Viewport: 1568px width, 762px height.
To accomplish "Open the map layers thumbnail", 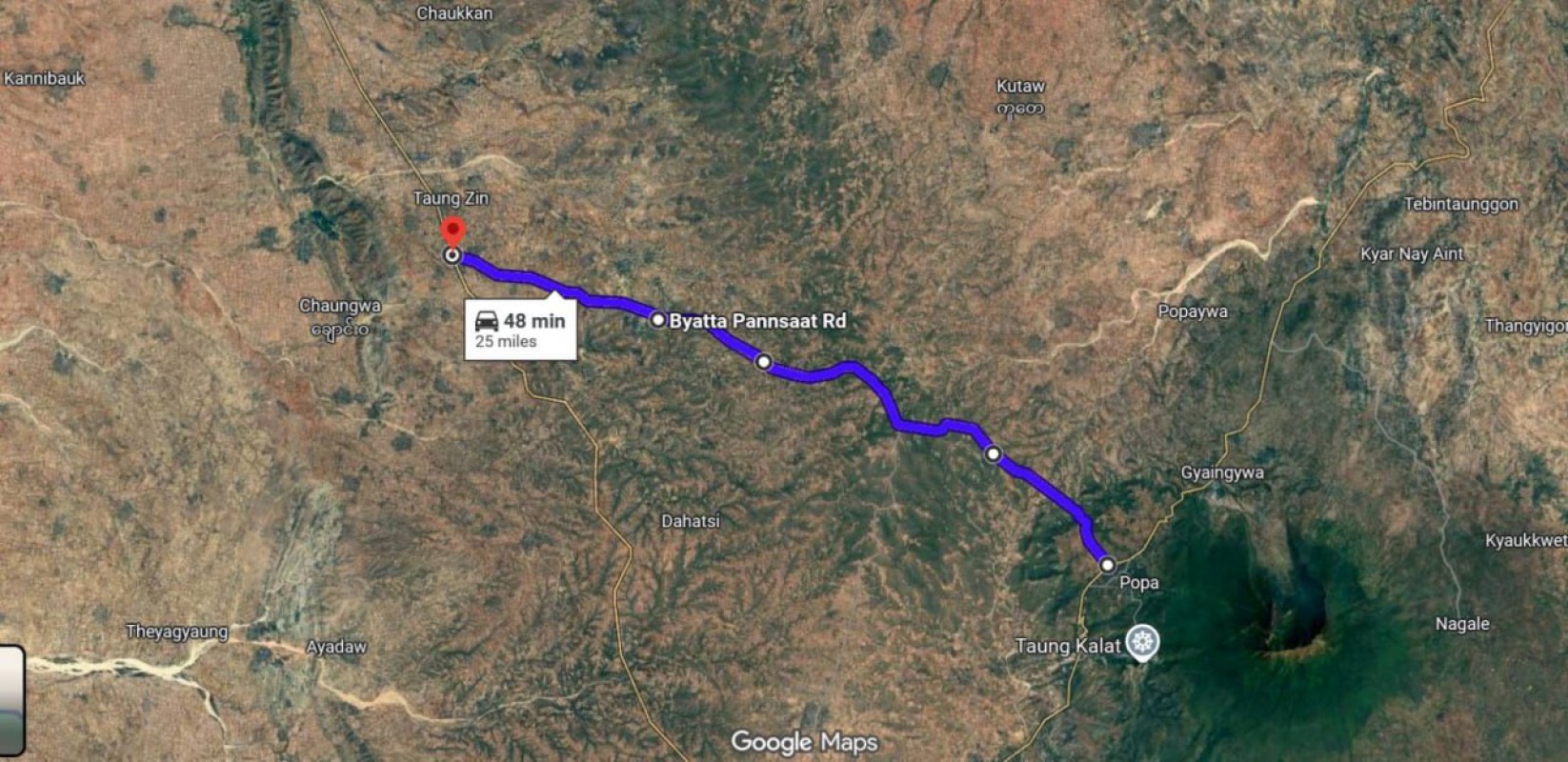I will tap(11, 700).
